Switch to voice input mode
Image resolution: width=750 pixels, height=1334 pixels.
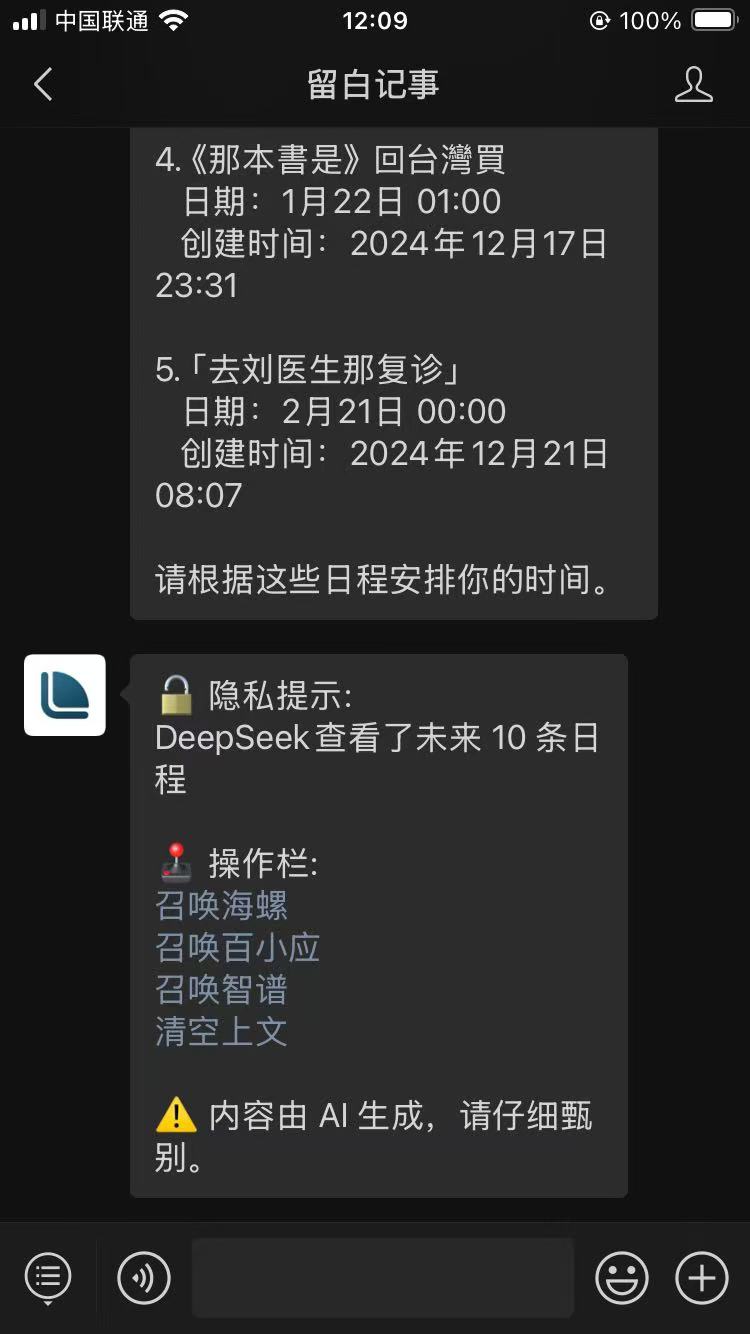(x=144, y=1277)
